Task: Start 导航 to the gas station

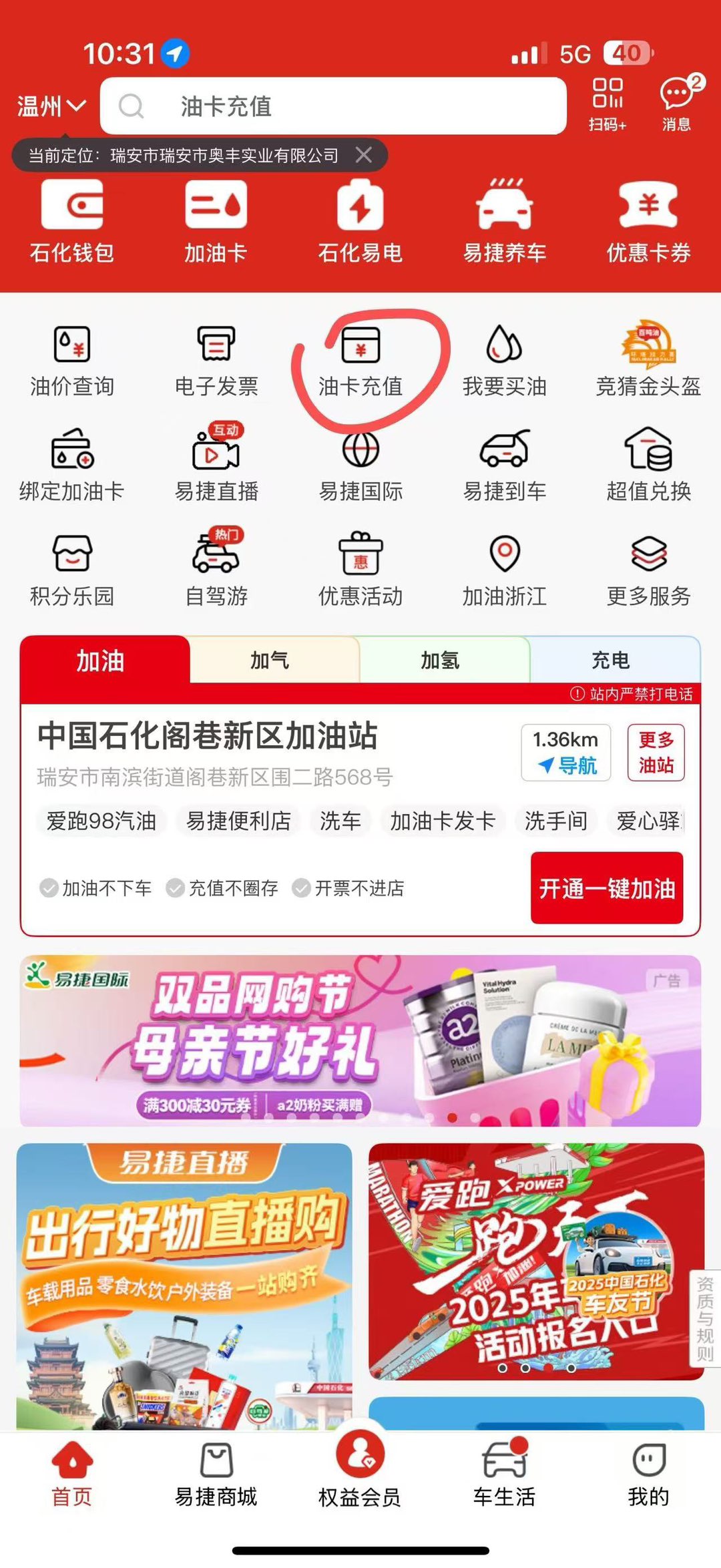Action: pos(566,753)
